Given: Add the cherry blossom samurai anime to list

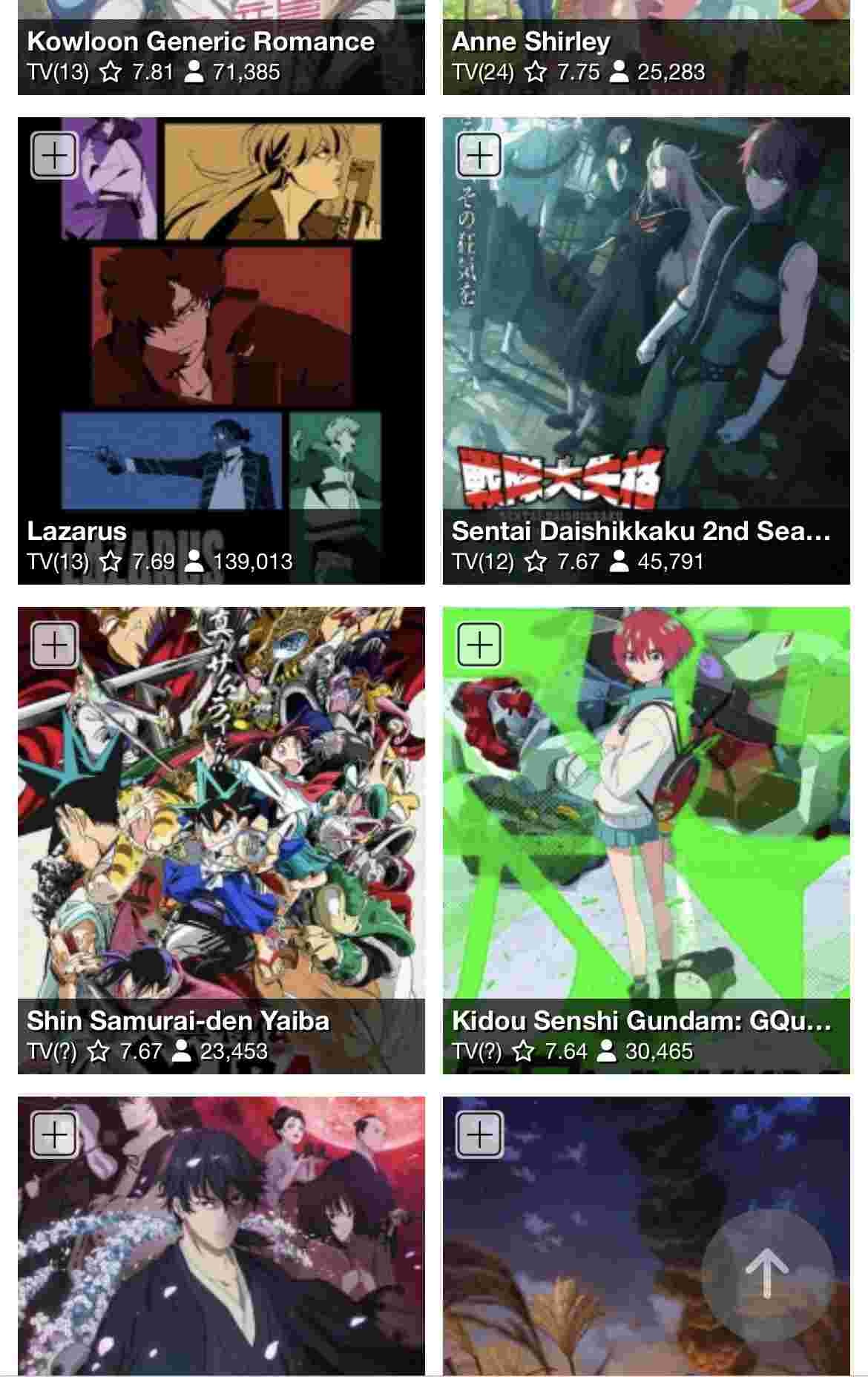Looking at the screenshot, I should click(x=55, y=1134).
